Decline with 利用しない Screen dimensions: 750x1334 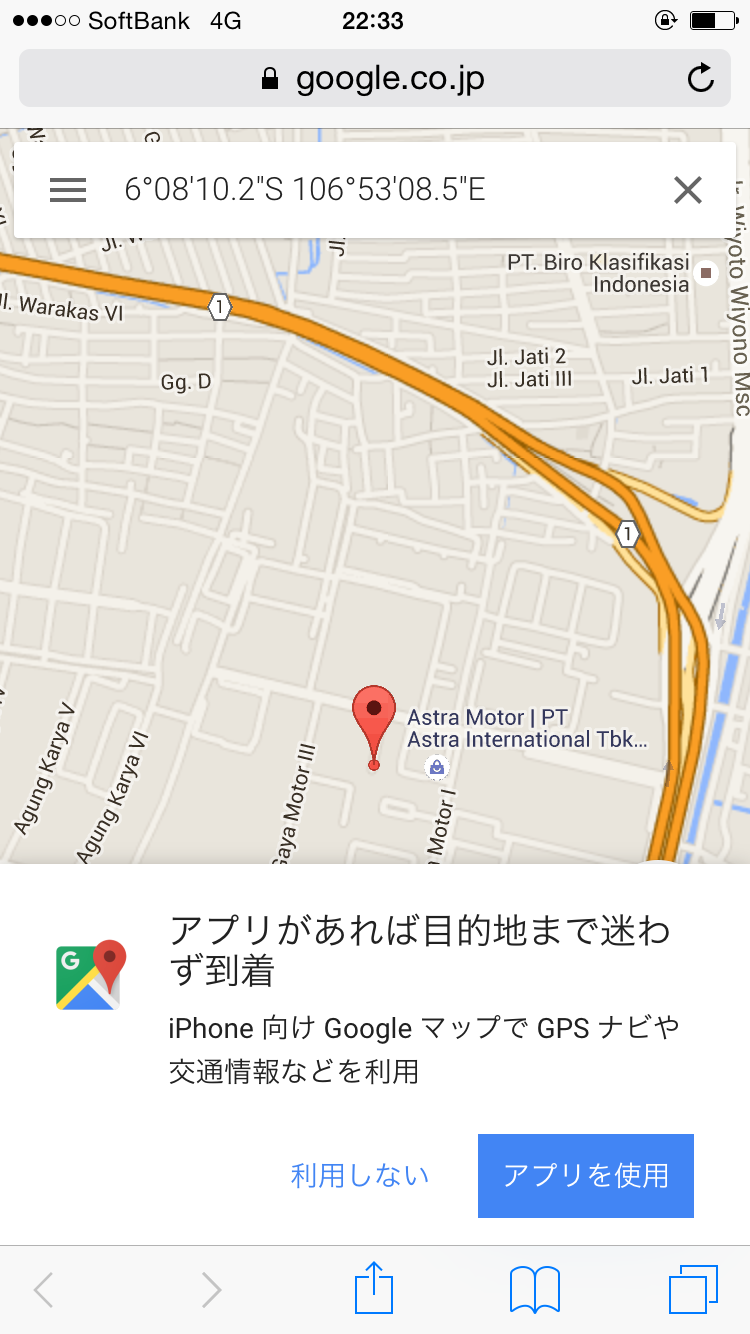click(360, 1175)
